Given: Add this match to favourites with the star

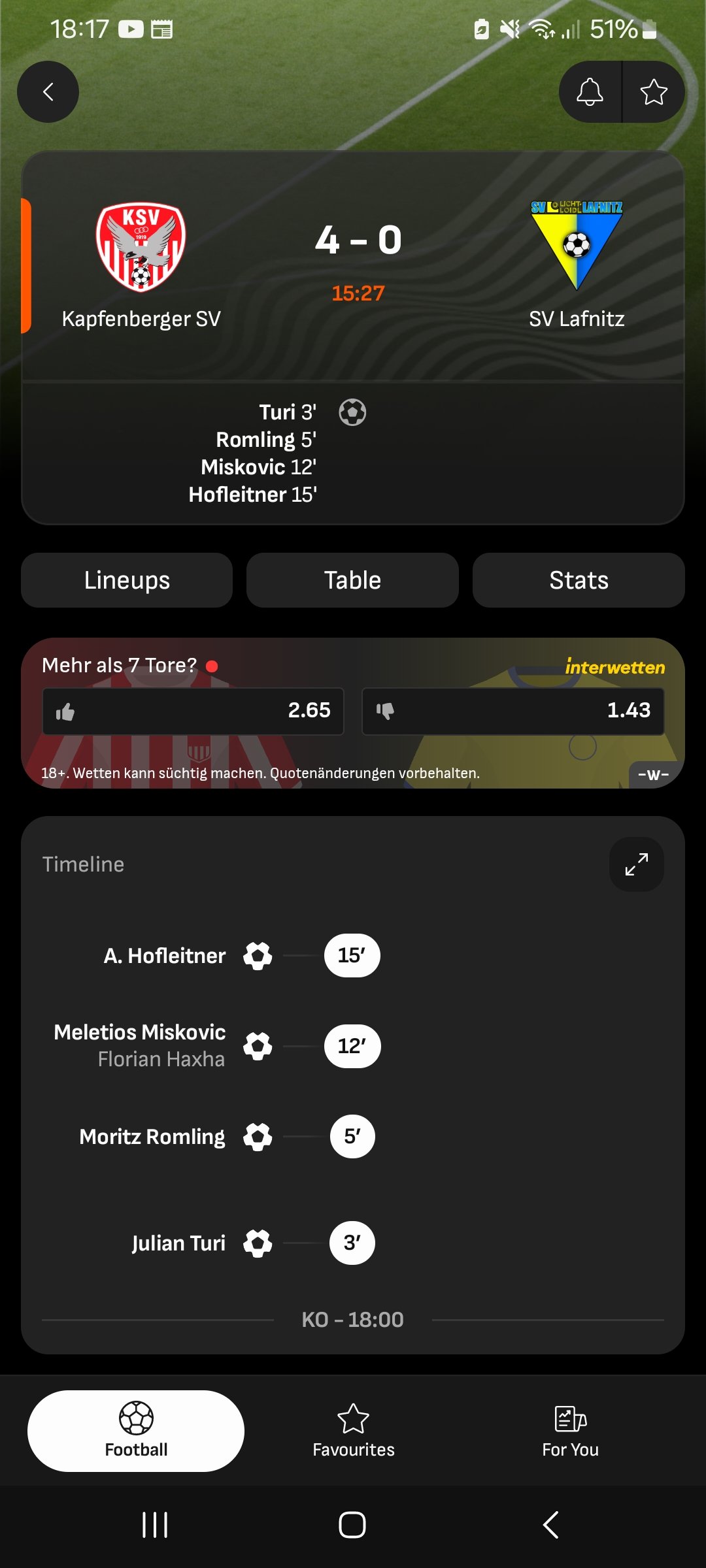Looking at the screenshot, I should (x=654, y=92).
